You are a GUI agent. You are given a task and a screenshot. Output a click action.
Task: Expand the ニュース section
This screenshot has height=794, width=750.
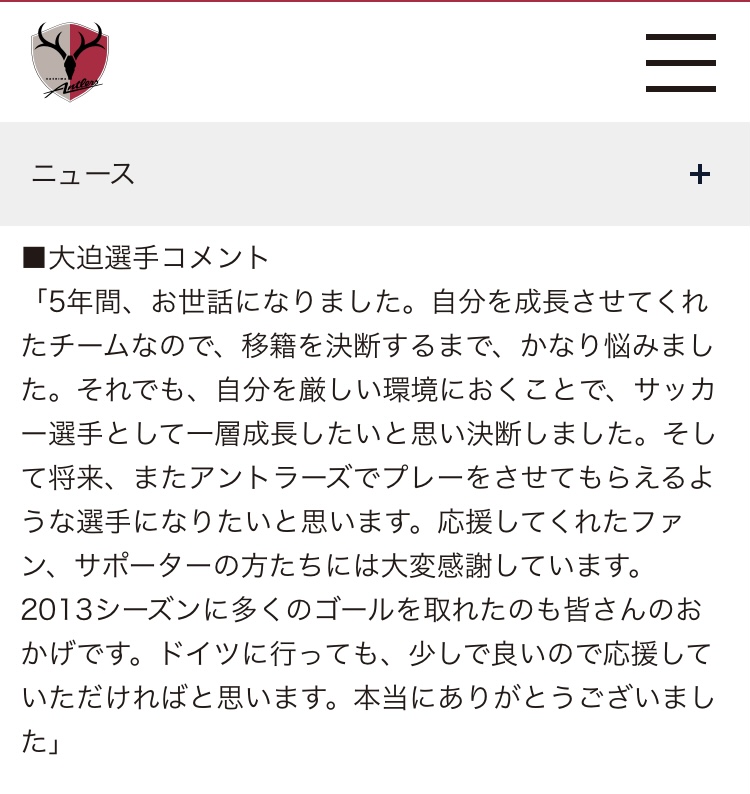[699, 174]
